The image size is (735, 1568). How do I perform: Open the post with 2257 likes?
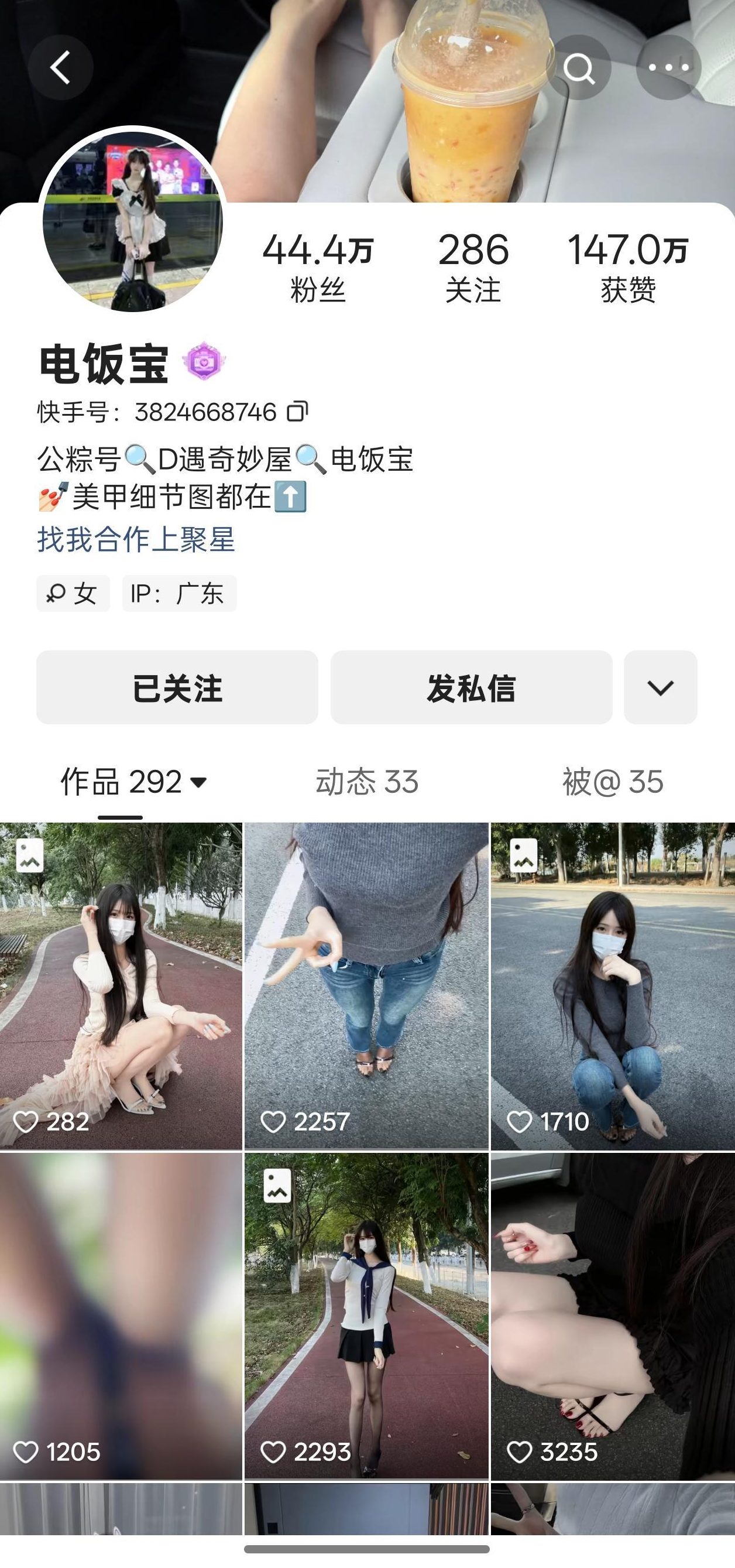366,986
